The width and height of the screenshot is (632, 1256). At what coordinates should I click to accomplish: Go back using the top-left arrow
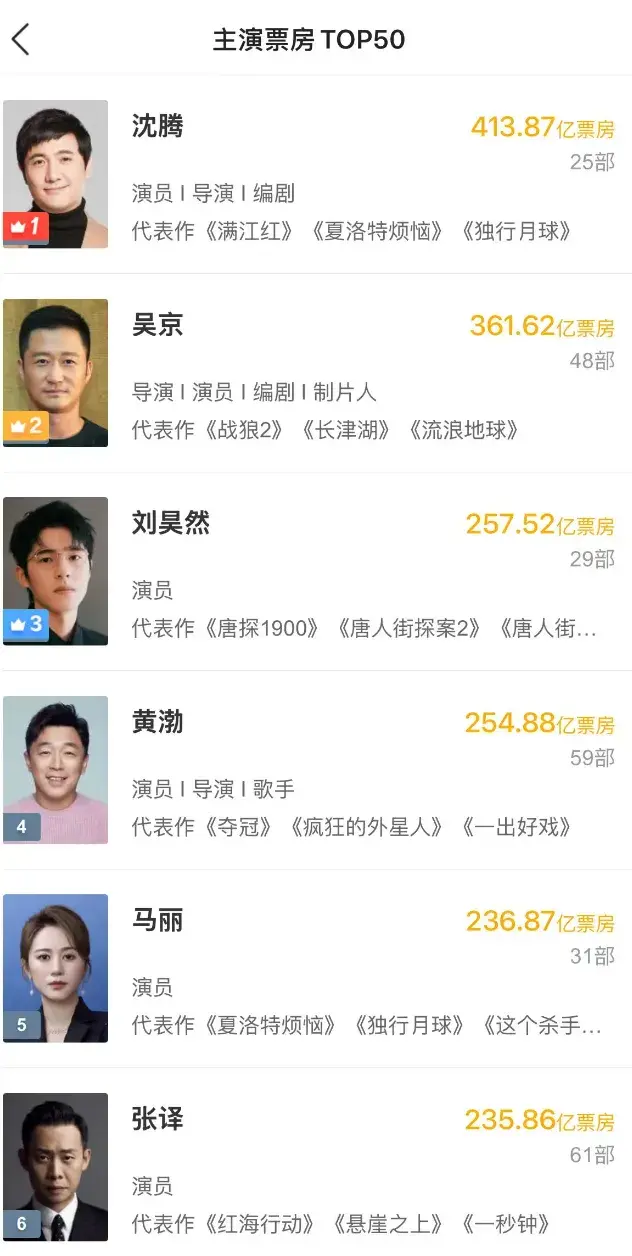21,39
